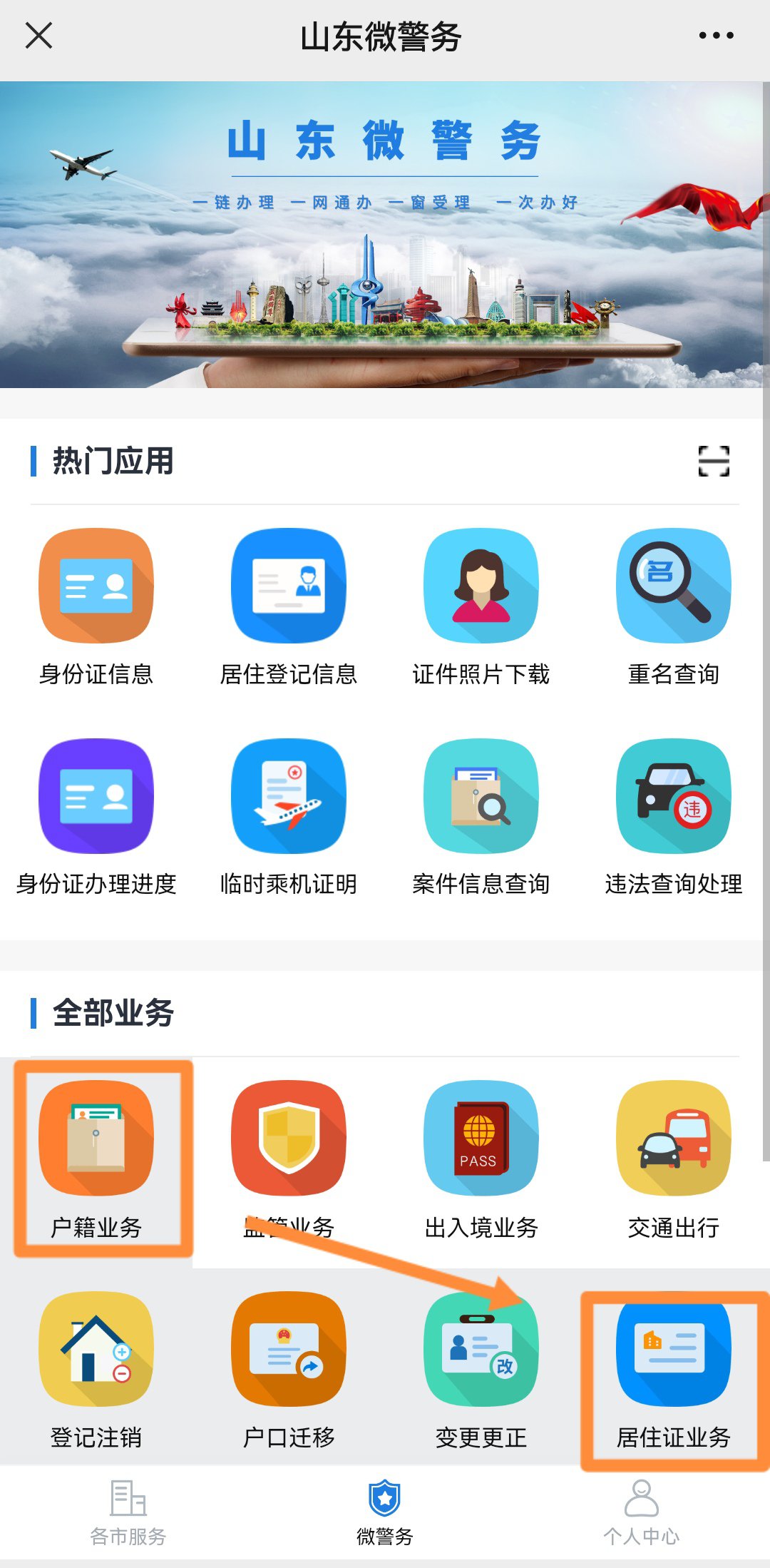Select the 户籍业务 category
This screenshot has width=770, height=1568.
click(96, 1139)
